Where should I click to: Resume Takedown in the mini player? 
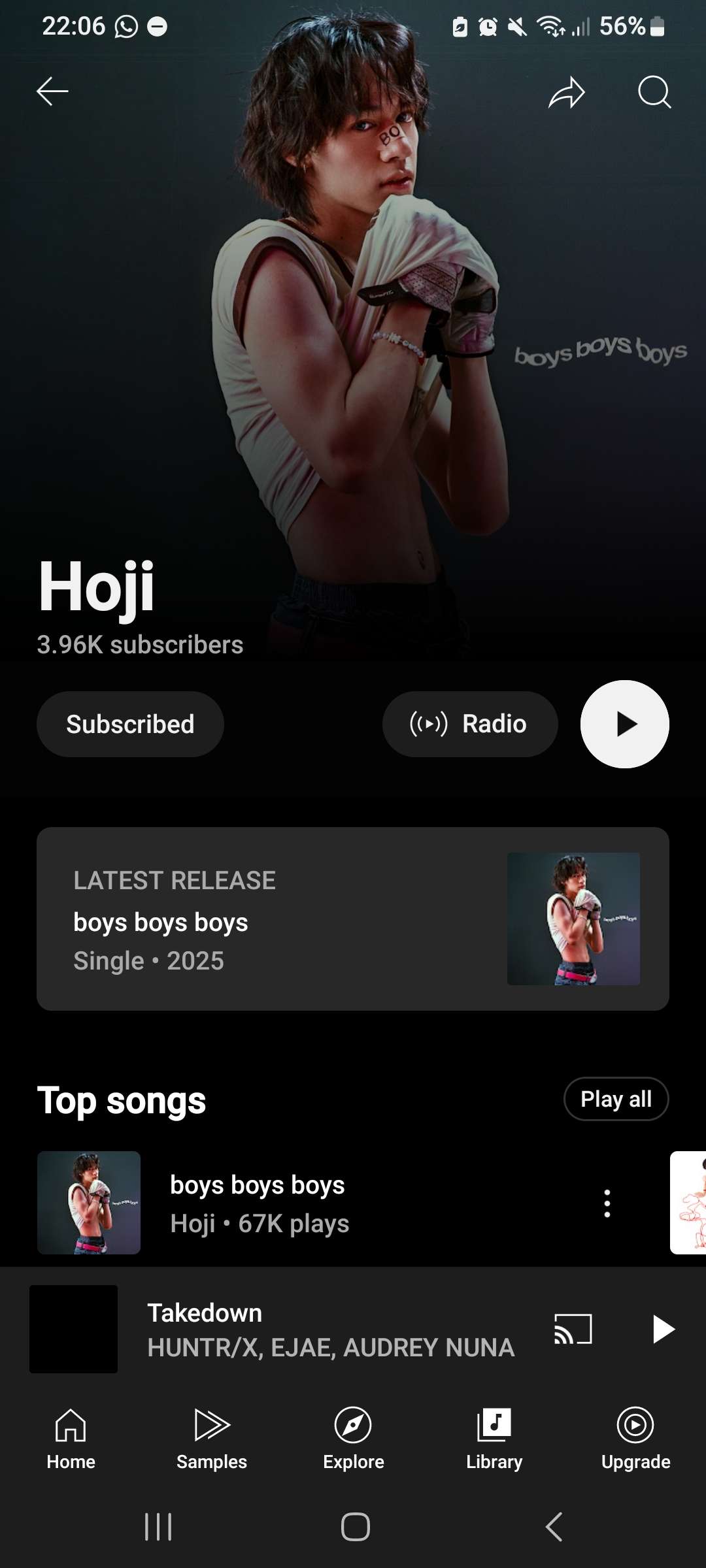click(x=663, y=1329)
